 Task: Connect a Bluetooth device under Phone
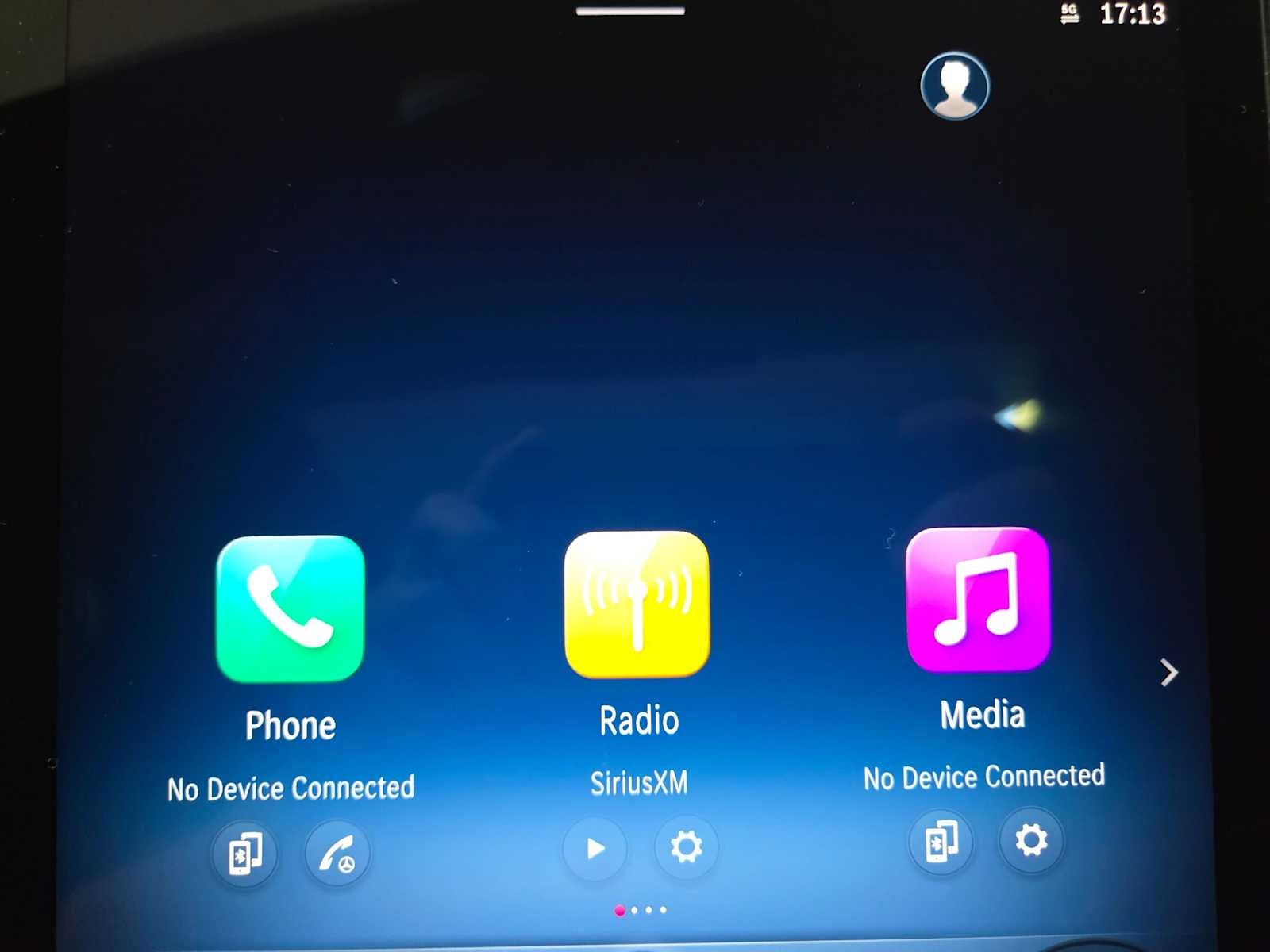click(x=244, y=854)
